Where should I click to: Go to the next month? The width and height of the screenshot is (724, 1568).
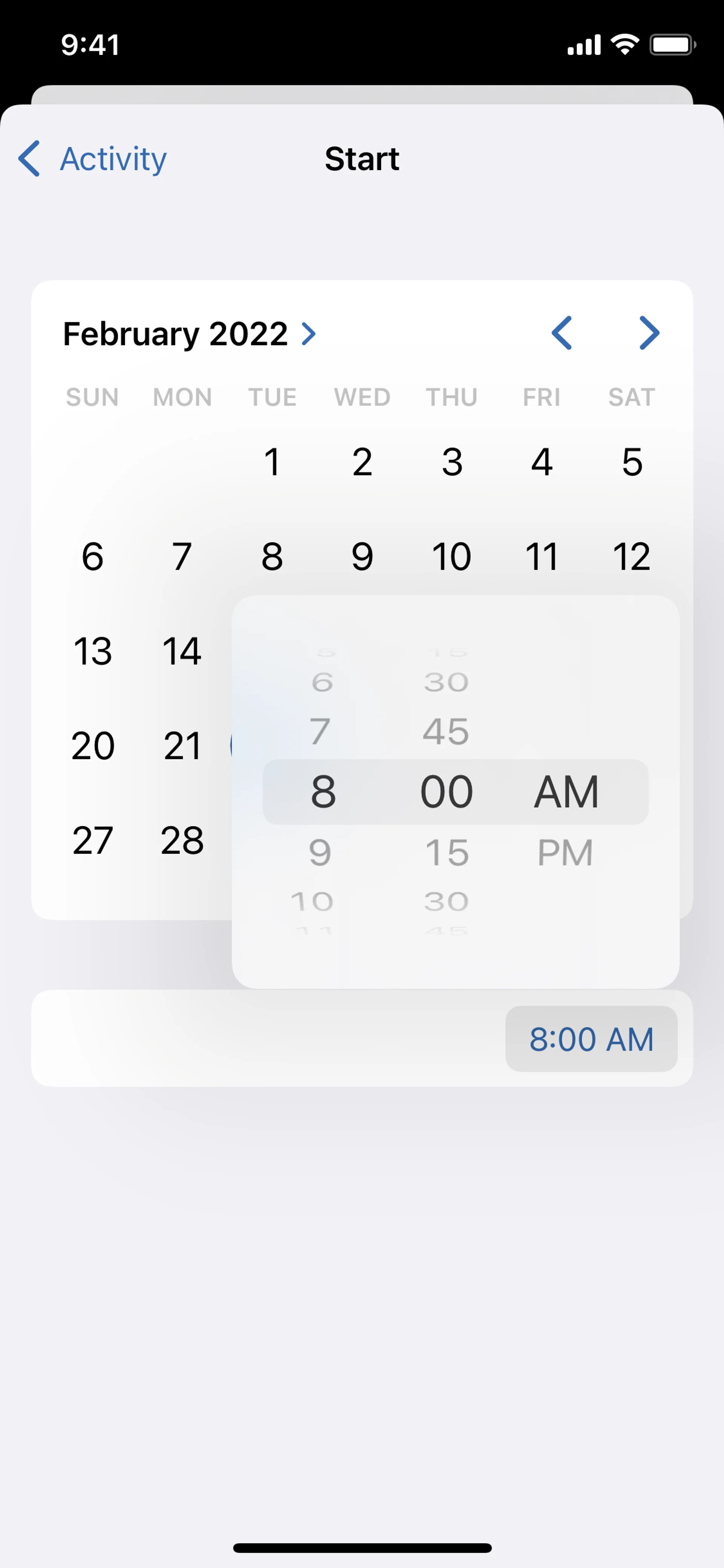(x=649, y=333)
